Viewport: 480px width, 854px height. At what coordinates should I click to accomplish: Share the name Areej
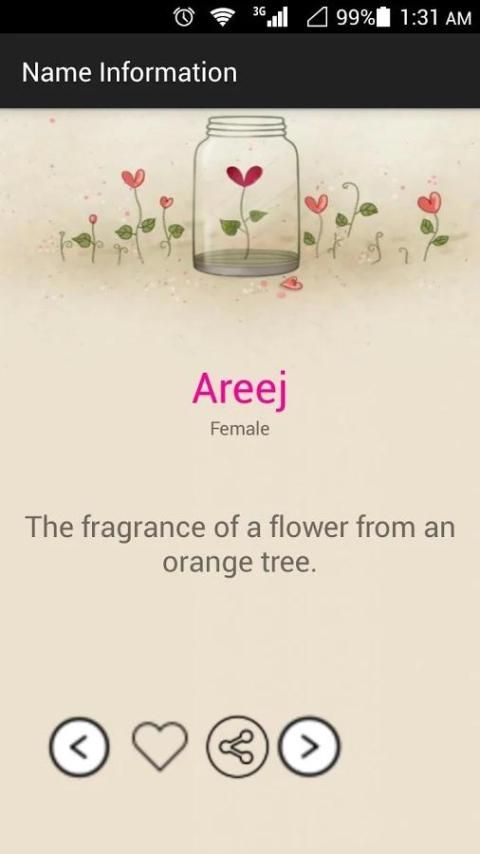point(238,747)
